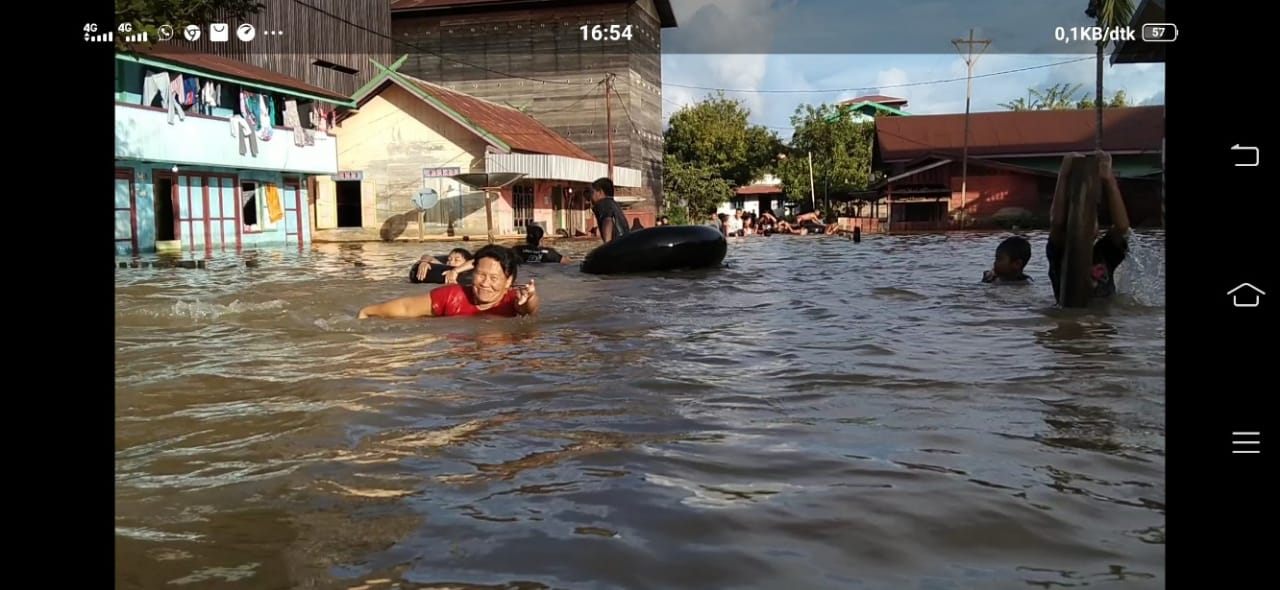Go back using the navigation bar

click(x=1245, y=155)
